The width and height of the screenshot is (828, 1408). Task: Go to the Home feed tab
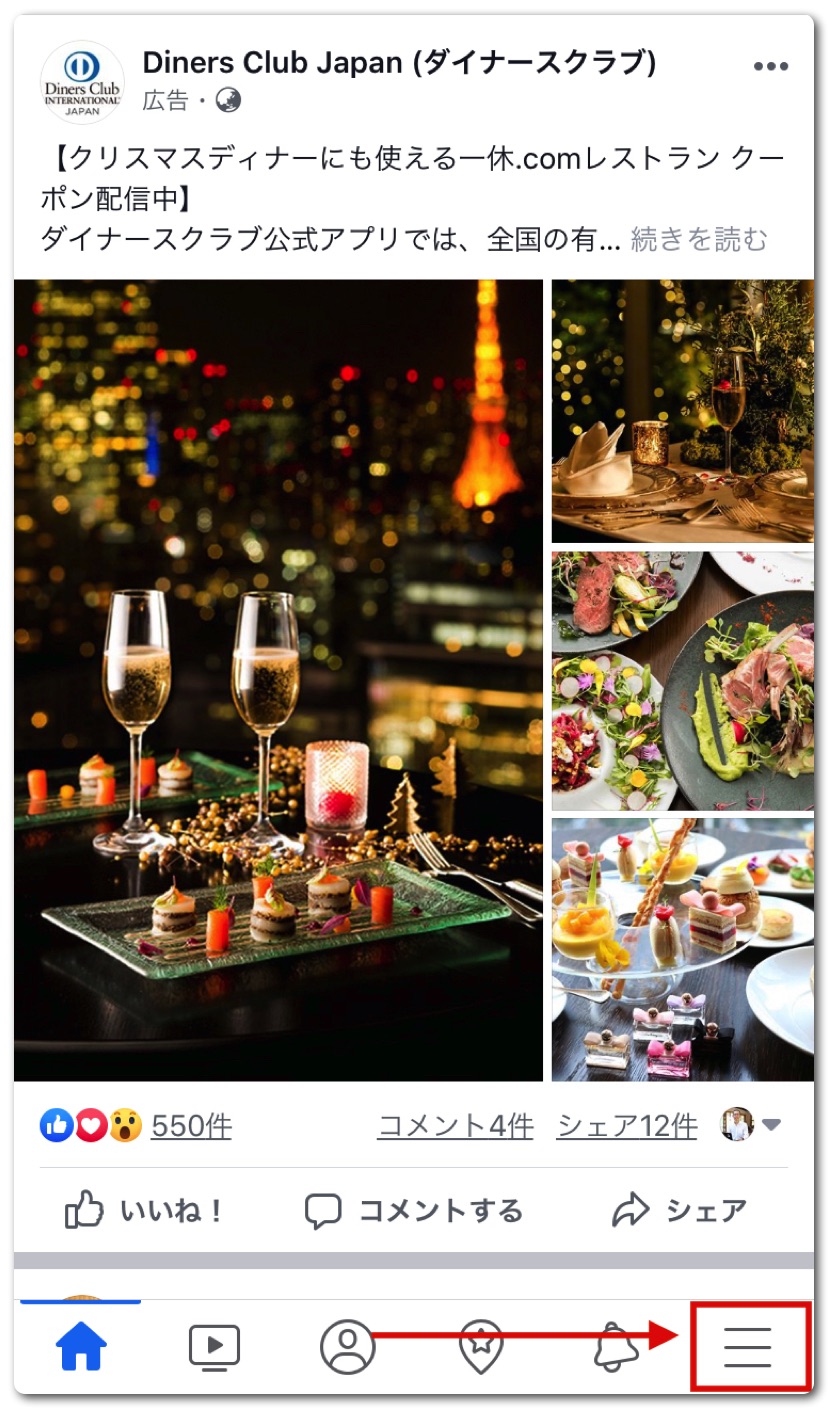(81, 1348)
